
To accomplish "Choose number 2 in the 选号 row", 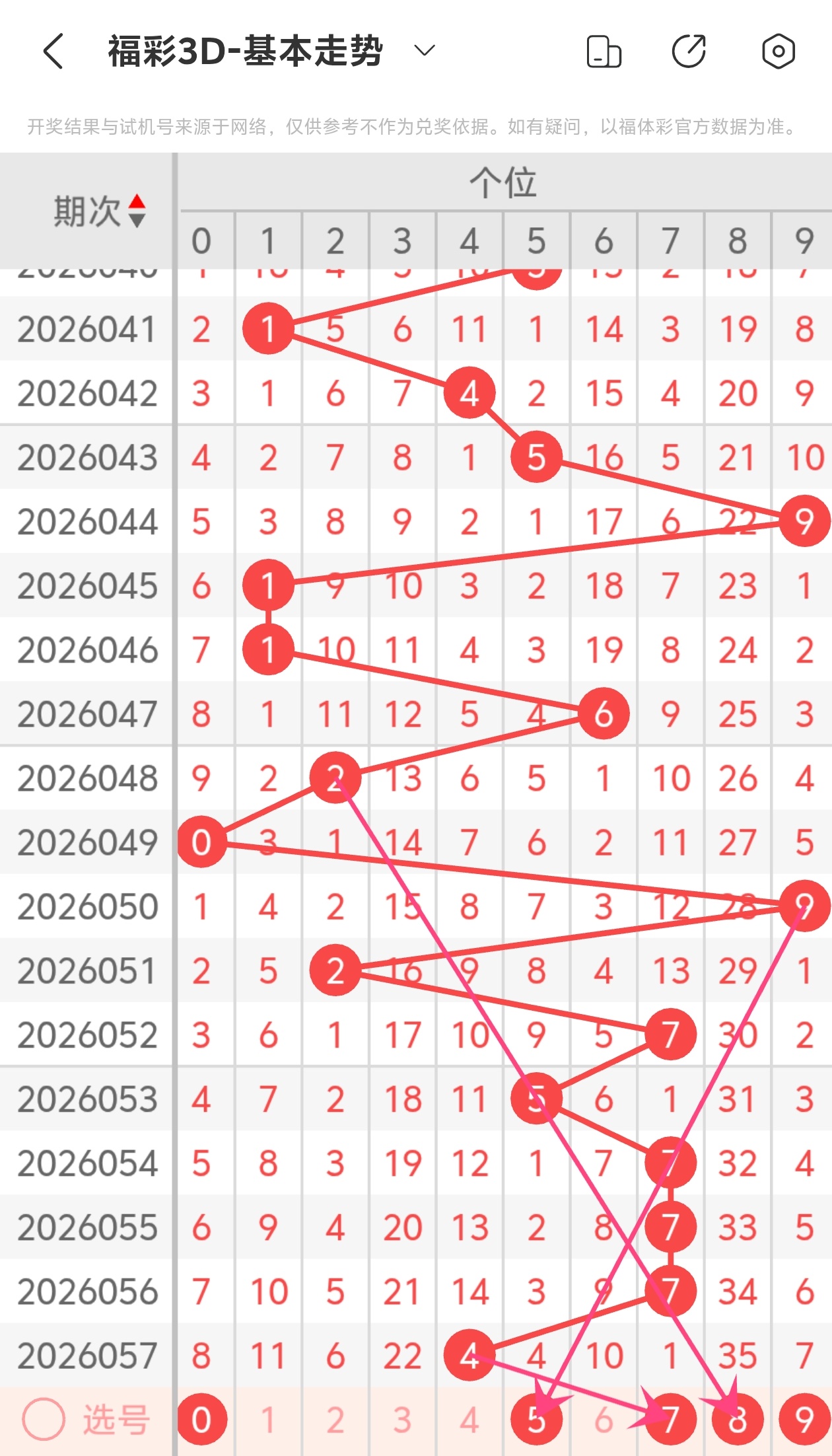I will [x=335, y=1420].
